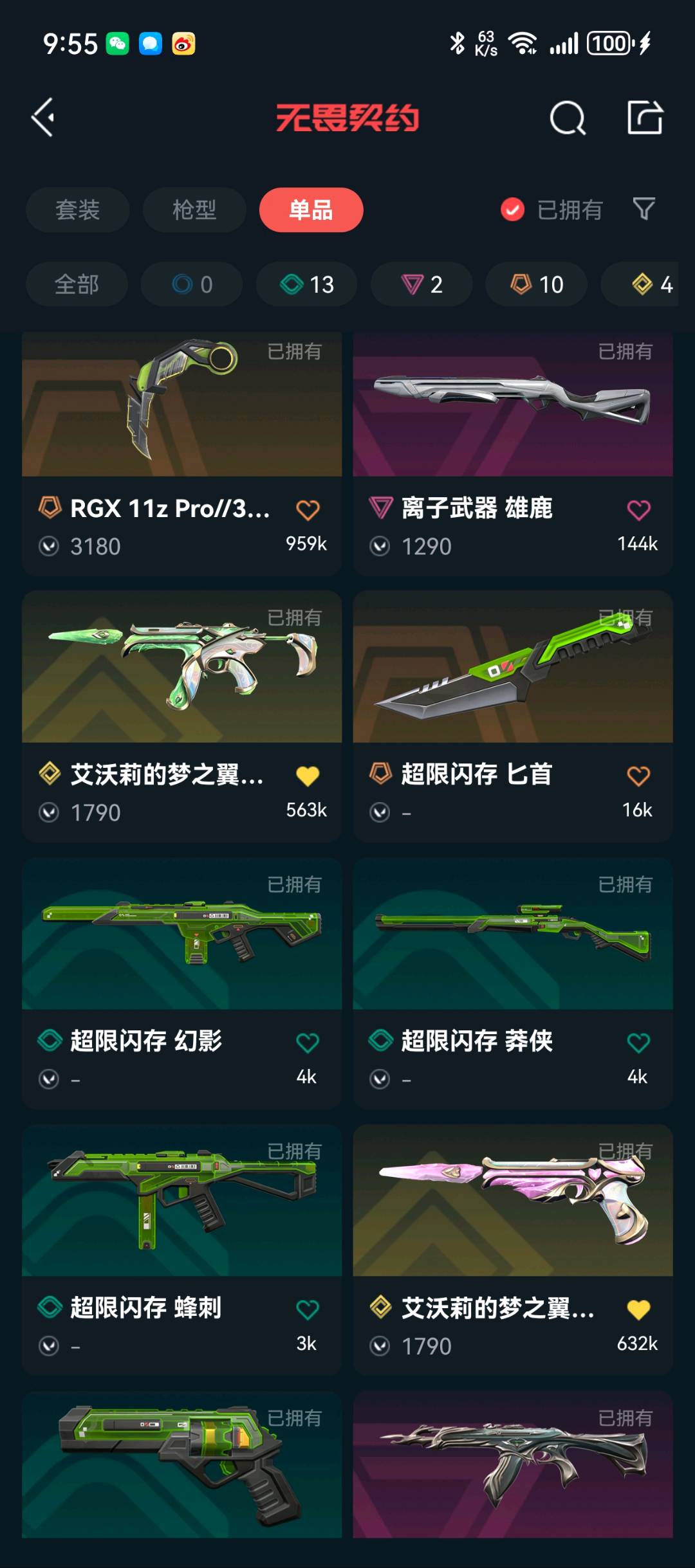The image size is (695, 1568).
Task: Open the RGX 11z Pro knife card
Action: click(x=181, y=453)
